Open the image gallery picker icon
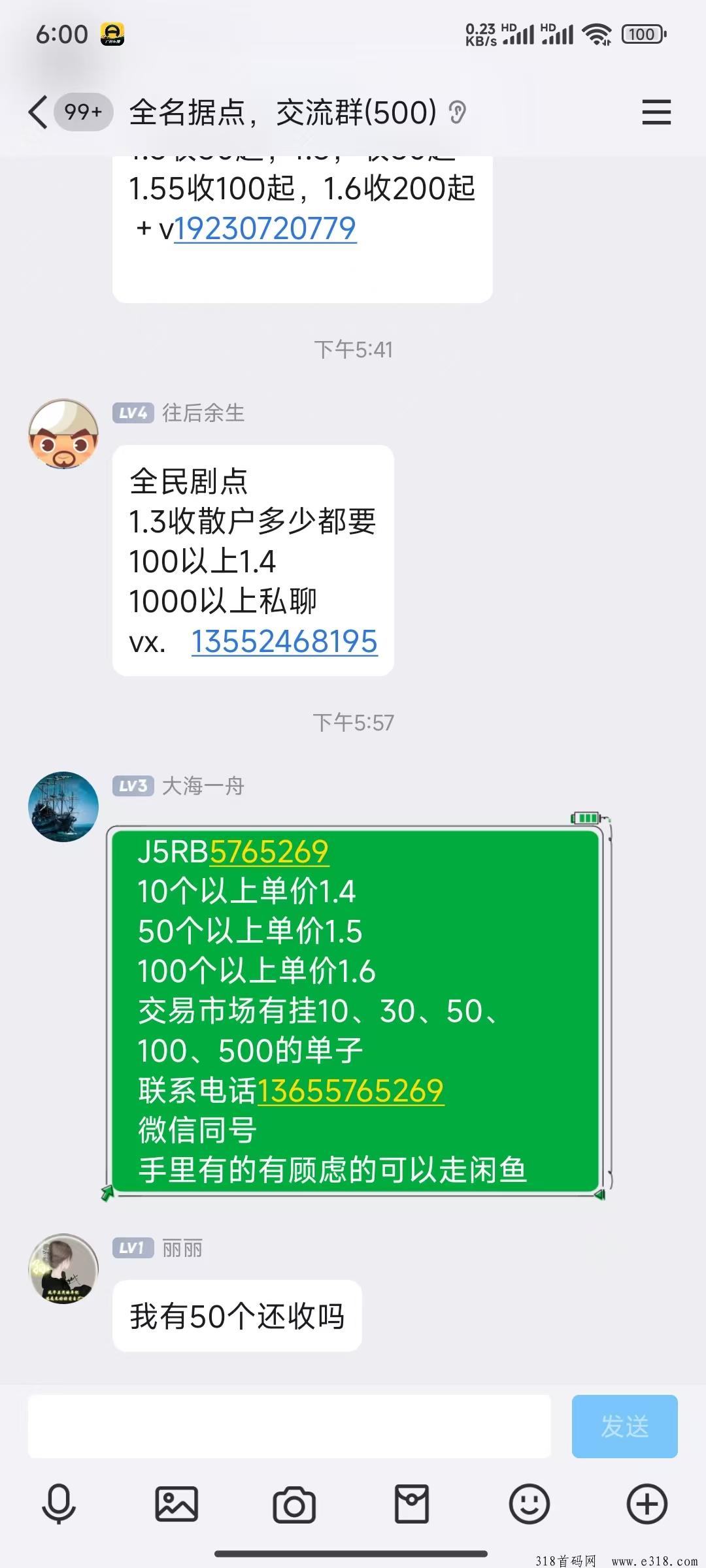Image resolution: width=706 pixels, height=1568 pixels. point(176,1504)
